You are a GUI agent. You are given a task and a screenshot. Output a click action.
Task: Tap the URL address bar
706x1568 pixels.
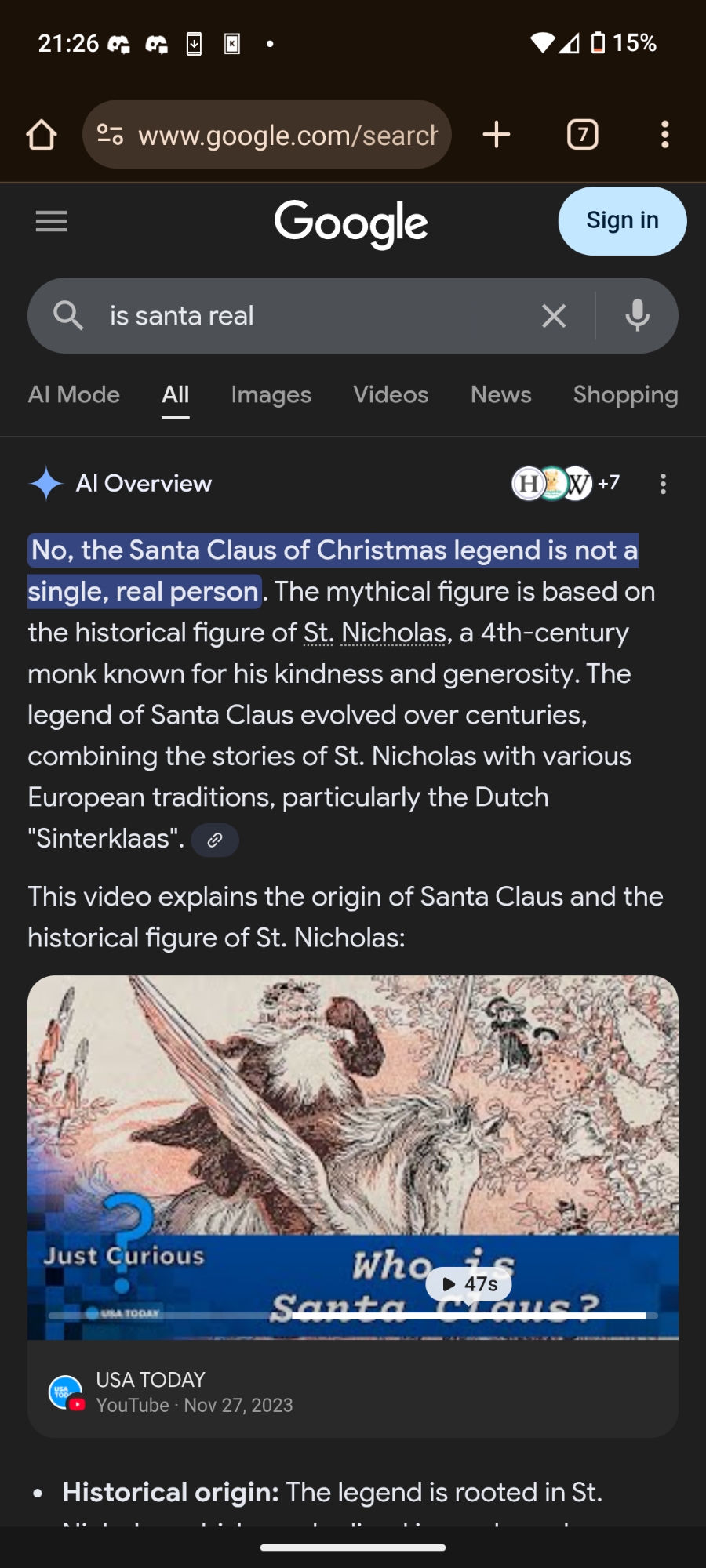pyautogui.click(x=267, y=135)
